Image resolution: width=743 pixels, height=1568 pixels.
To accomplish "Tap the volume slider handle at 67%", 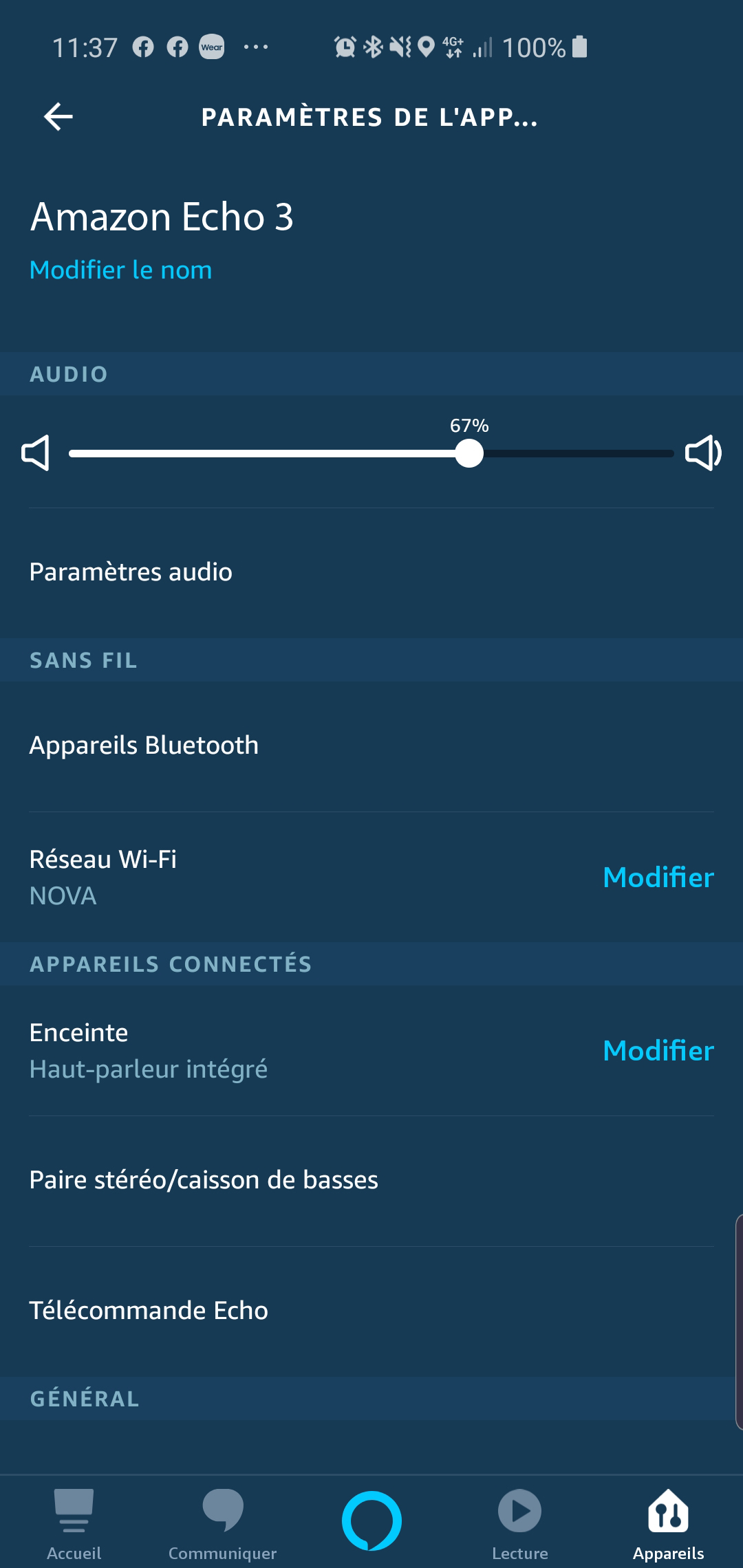I will 469,454.
